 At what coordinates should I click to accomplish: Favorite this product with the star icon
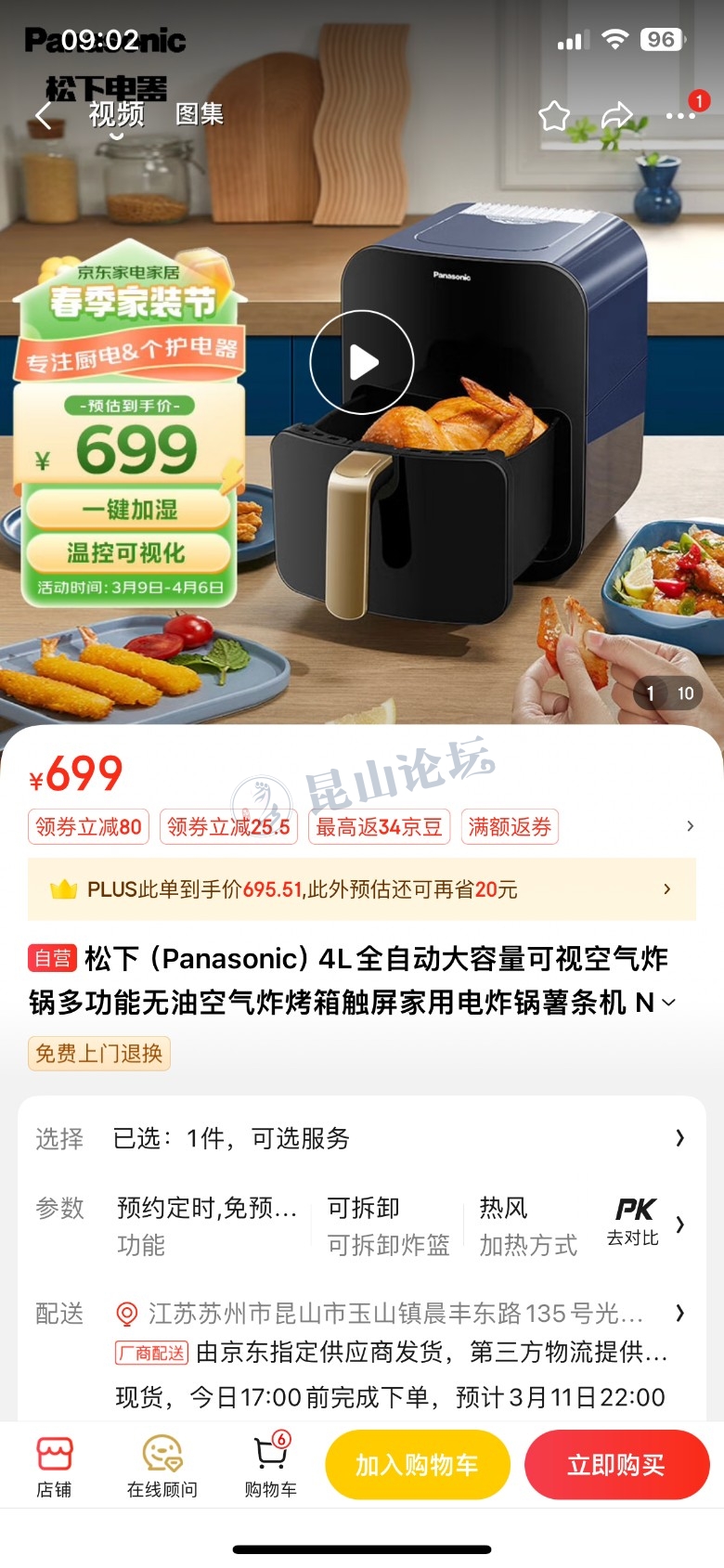point(554,116)
